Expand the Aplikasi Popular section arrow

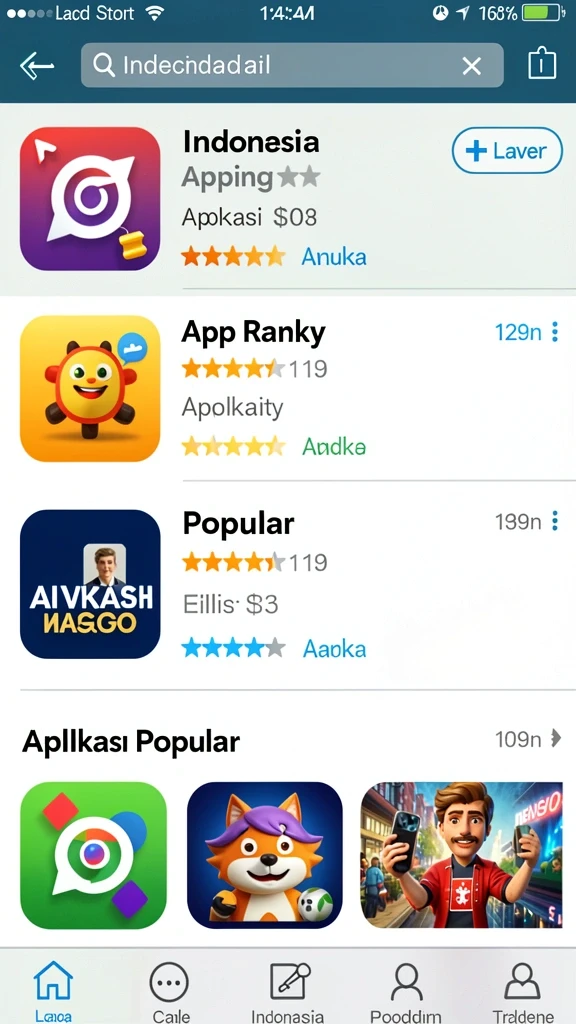click(x=556, y=739)
